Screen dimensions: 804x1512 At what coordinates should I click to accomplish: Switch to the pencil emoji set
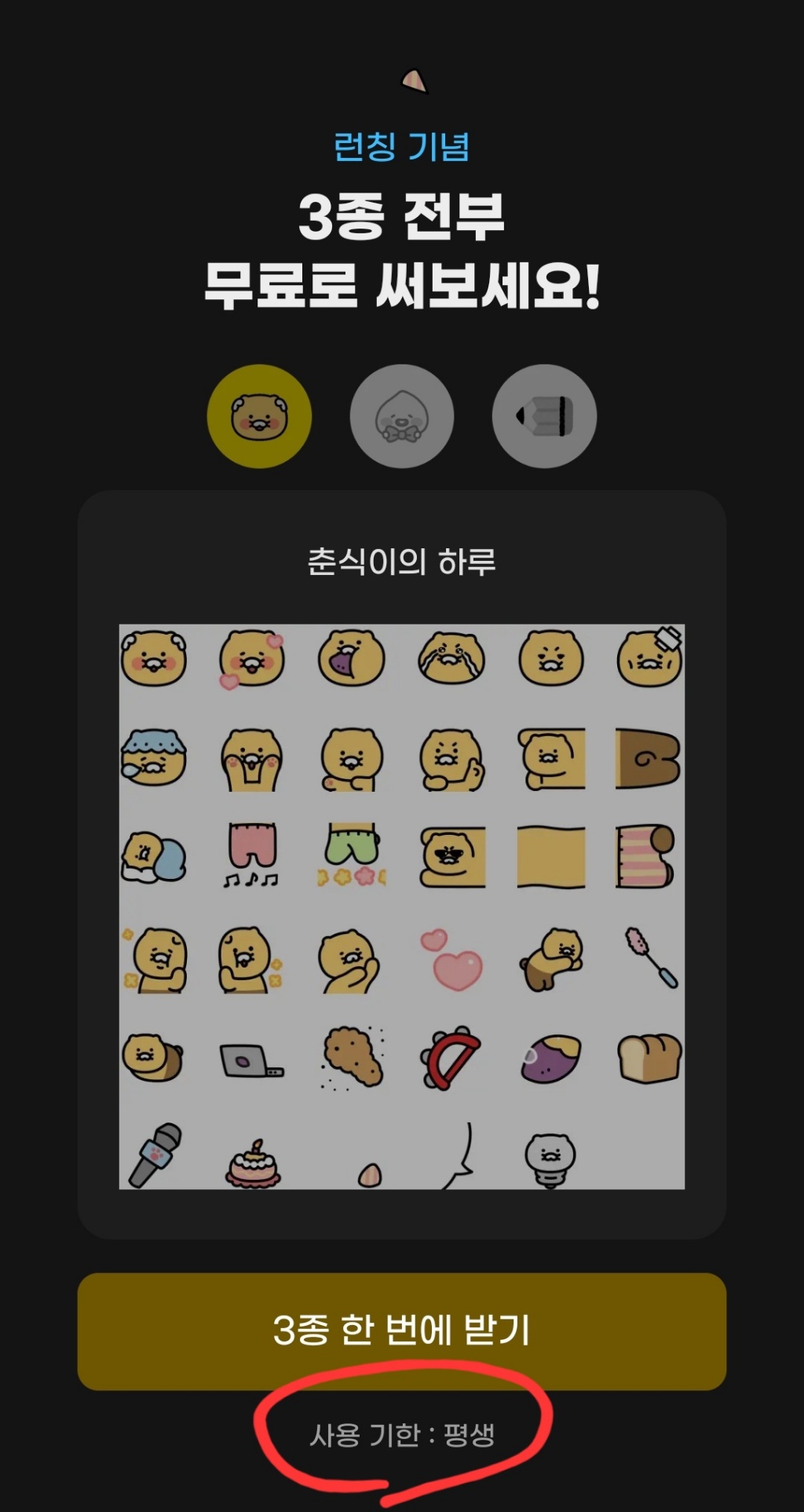pyautogui.click(x=544, y=416)
